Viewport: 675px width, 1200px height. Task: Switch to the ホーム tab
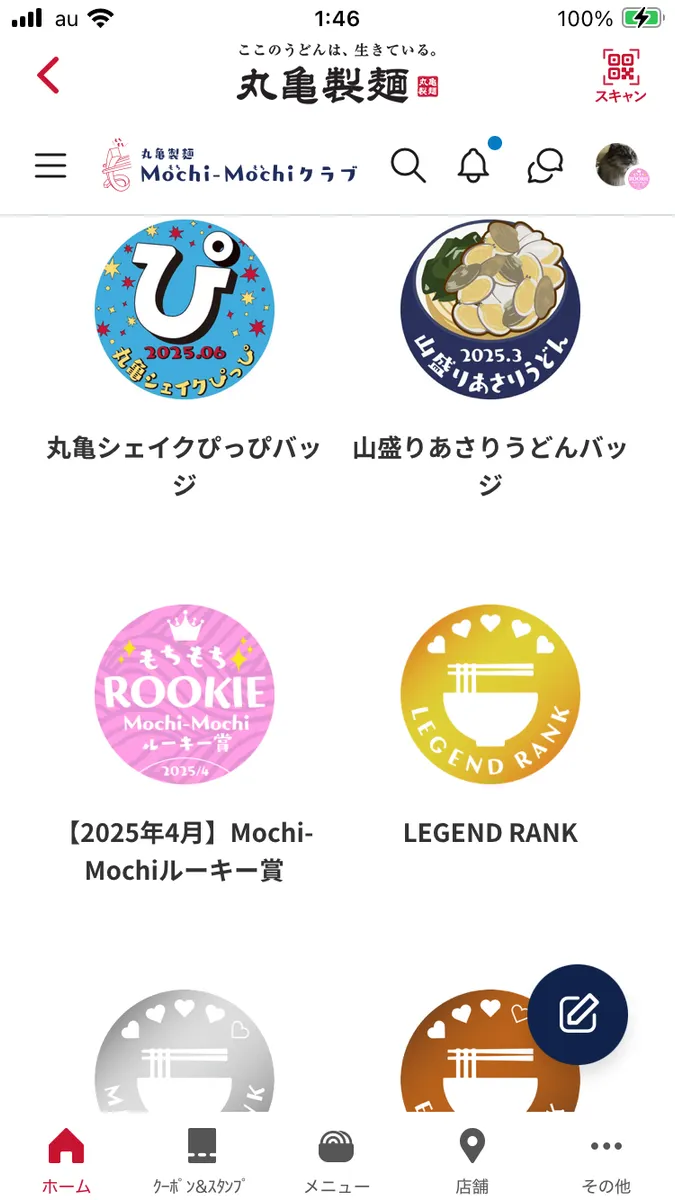click(x=66, y=1160)
